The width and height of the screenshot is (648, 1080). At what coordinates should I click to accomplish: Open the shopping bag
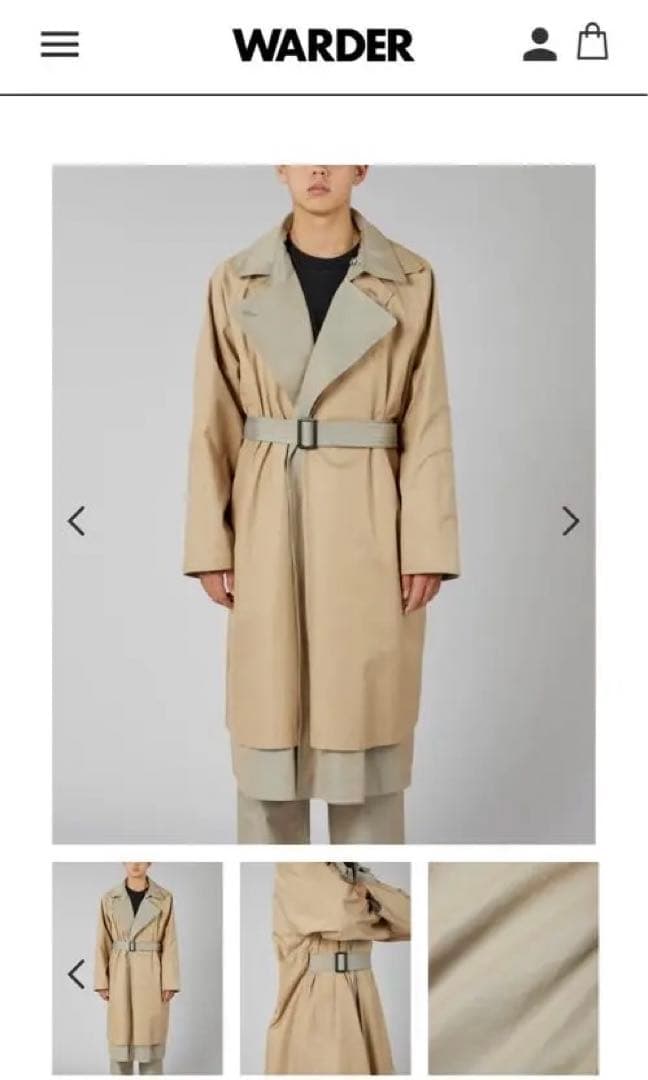point(592,43)
